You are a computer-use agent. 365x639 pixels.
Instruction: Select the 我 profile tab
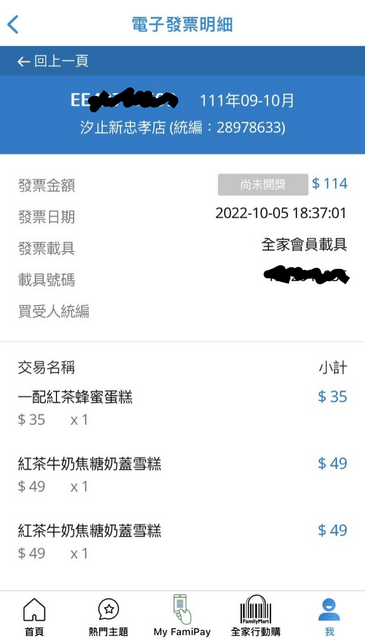pos(329,617)
